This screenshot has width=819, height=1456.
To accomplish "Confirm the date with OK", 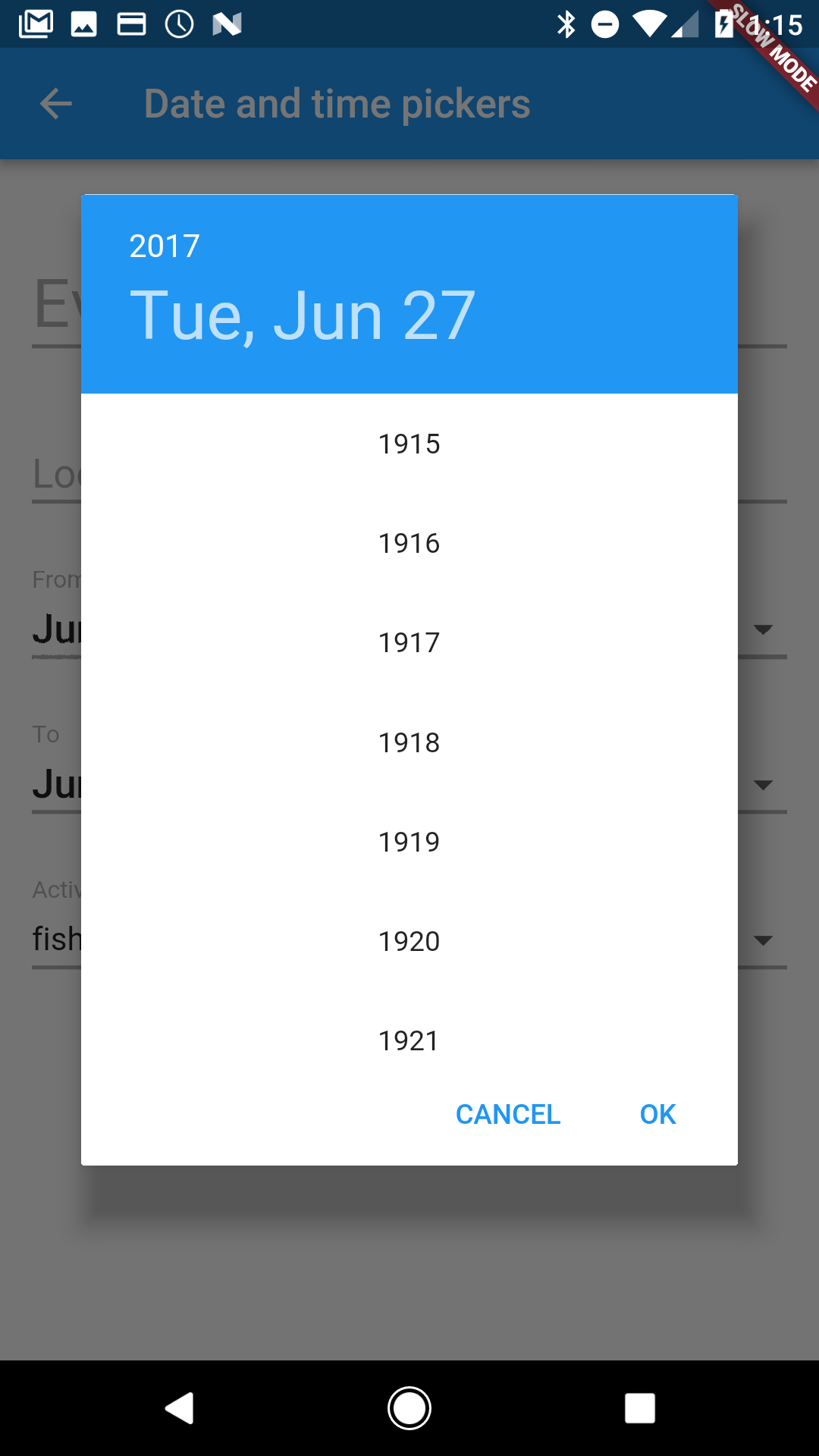I will pyautogui.click(x=657, y=1113).
